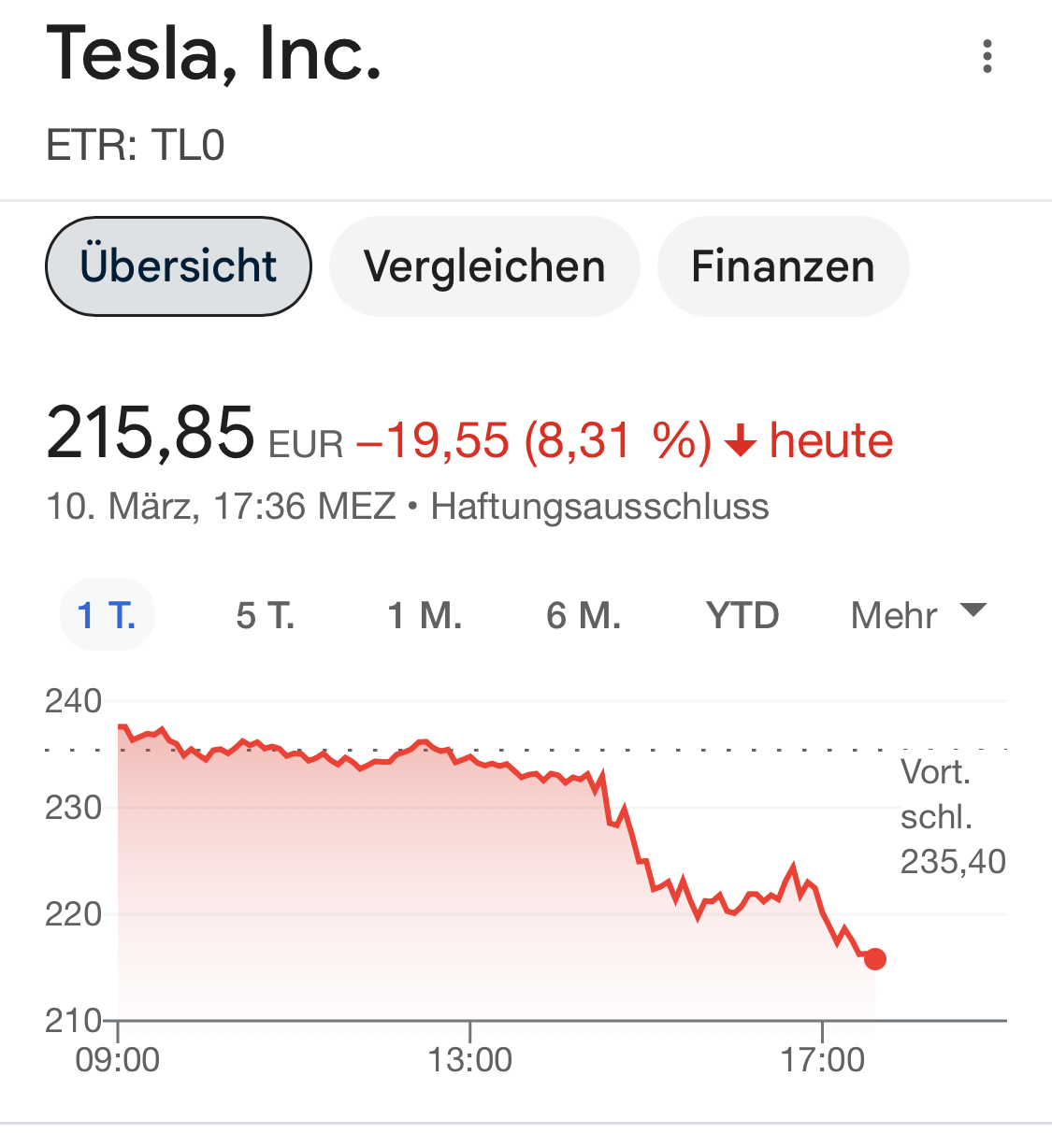Expand the Mehr range dropdown

pyautogui.click(x=918, y=615)
